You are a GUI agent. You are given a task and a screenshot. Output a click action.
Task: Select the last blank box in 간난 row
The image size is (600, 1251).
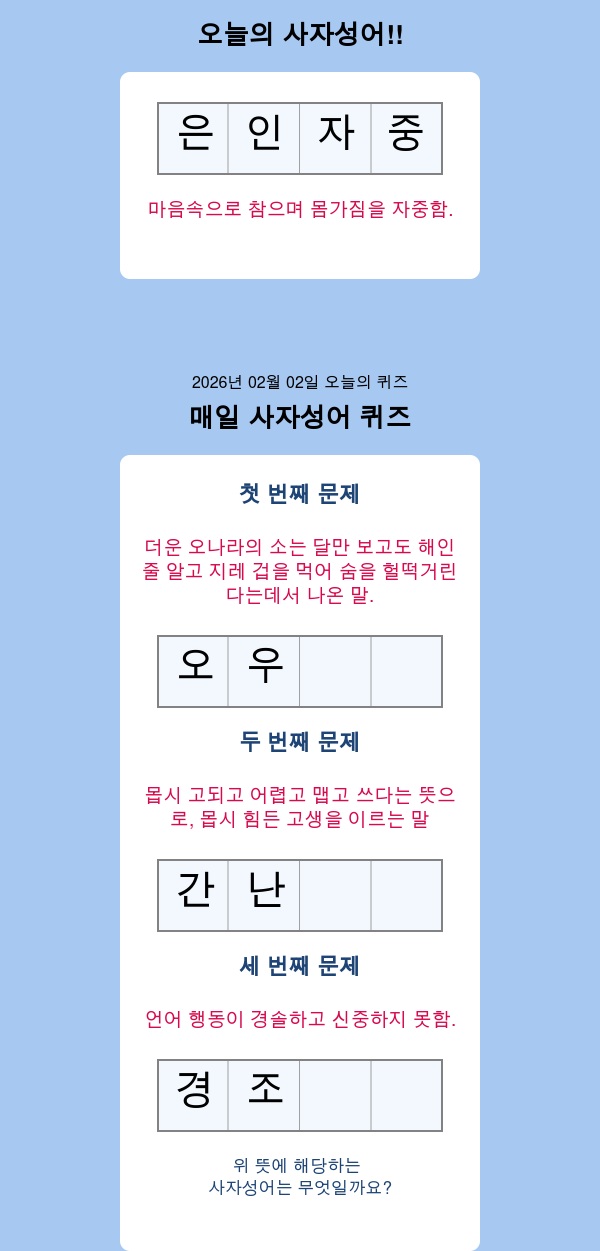tap(406, 895)
